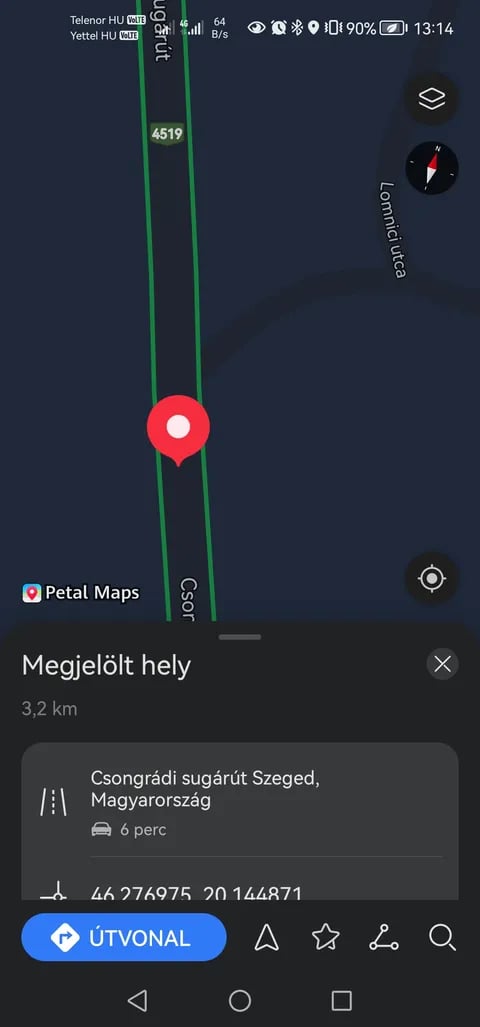The width and height of the screenshot is (480, 1027).
Task: Close the Megjelölt hely panel
Action: [x=443, y=664]
